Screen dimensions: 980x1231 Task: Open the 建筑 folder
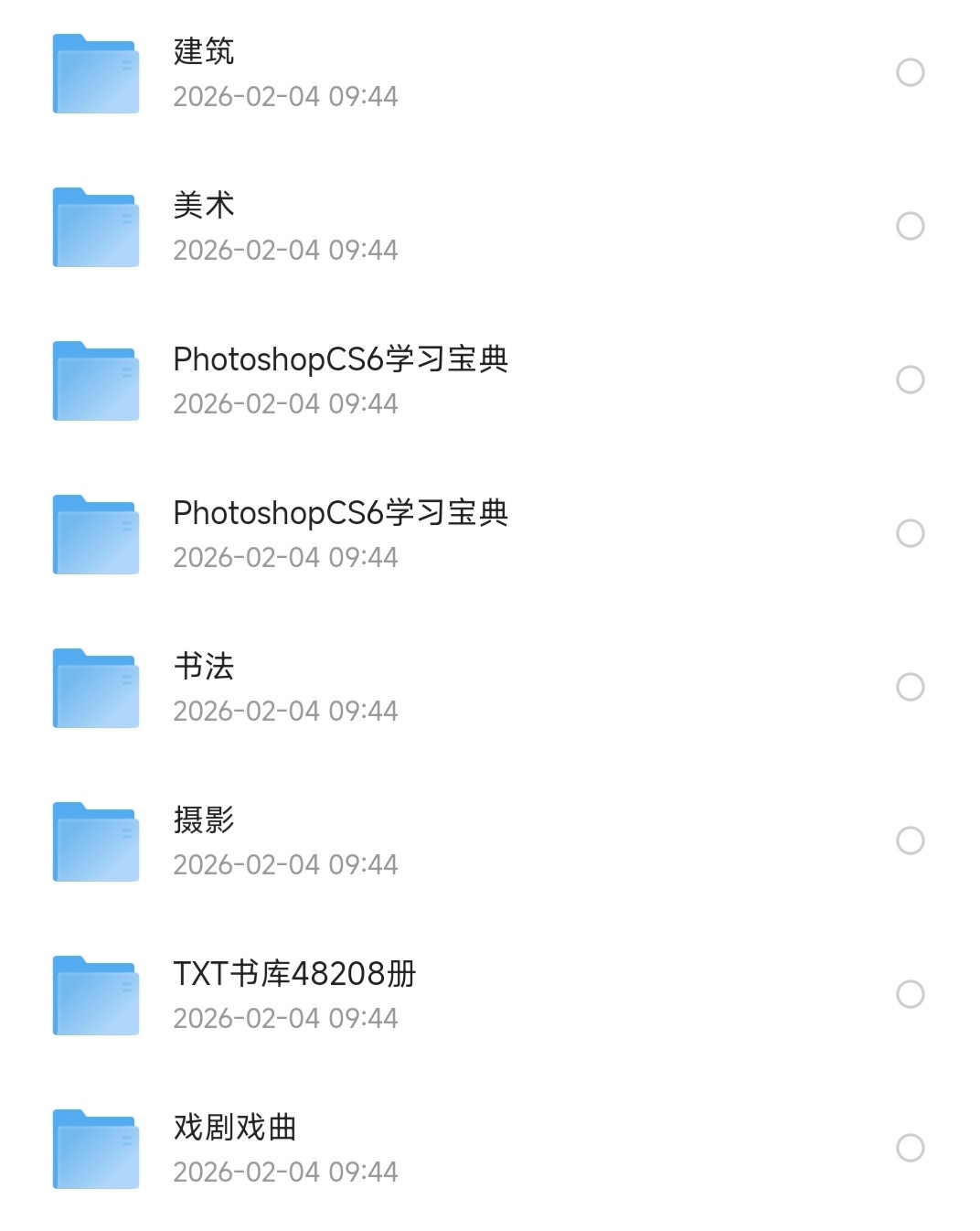(203, 52)
